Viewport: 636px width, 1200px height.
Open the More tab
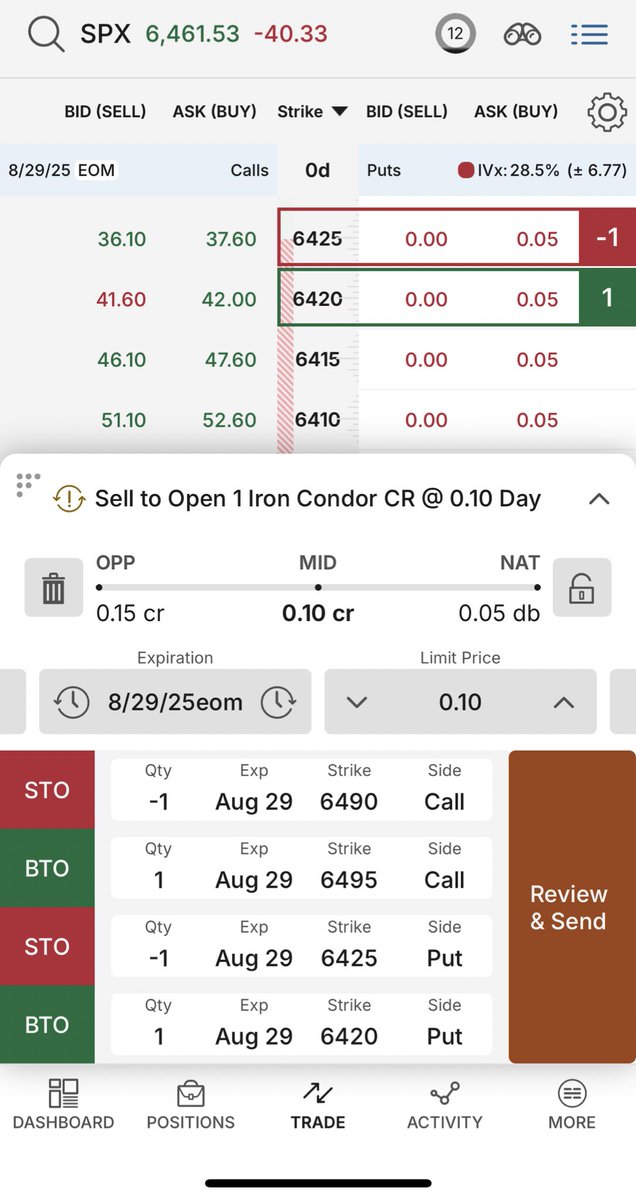572,1105
